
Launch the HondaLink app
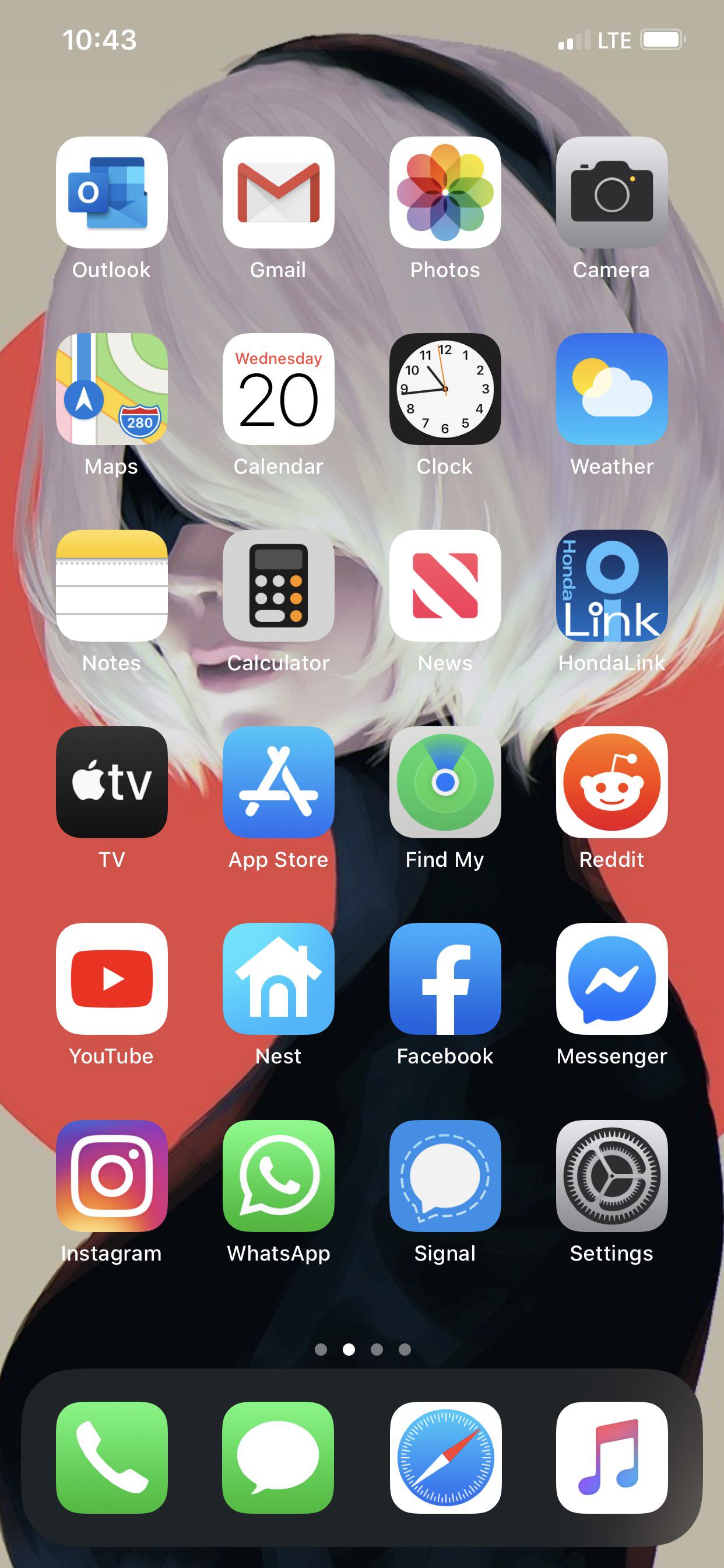[611, 586]
